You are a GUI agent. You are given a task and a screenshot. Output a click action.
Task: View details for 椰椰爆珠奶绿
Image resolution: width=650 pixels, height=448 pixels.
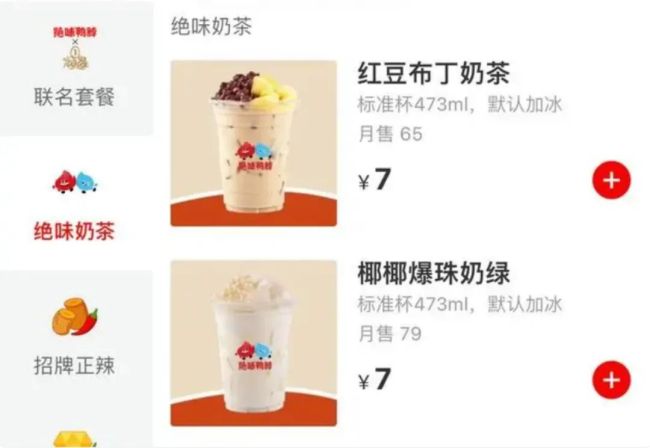click(433, 274)
